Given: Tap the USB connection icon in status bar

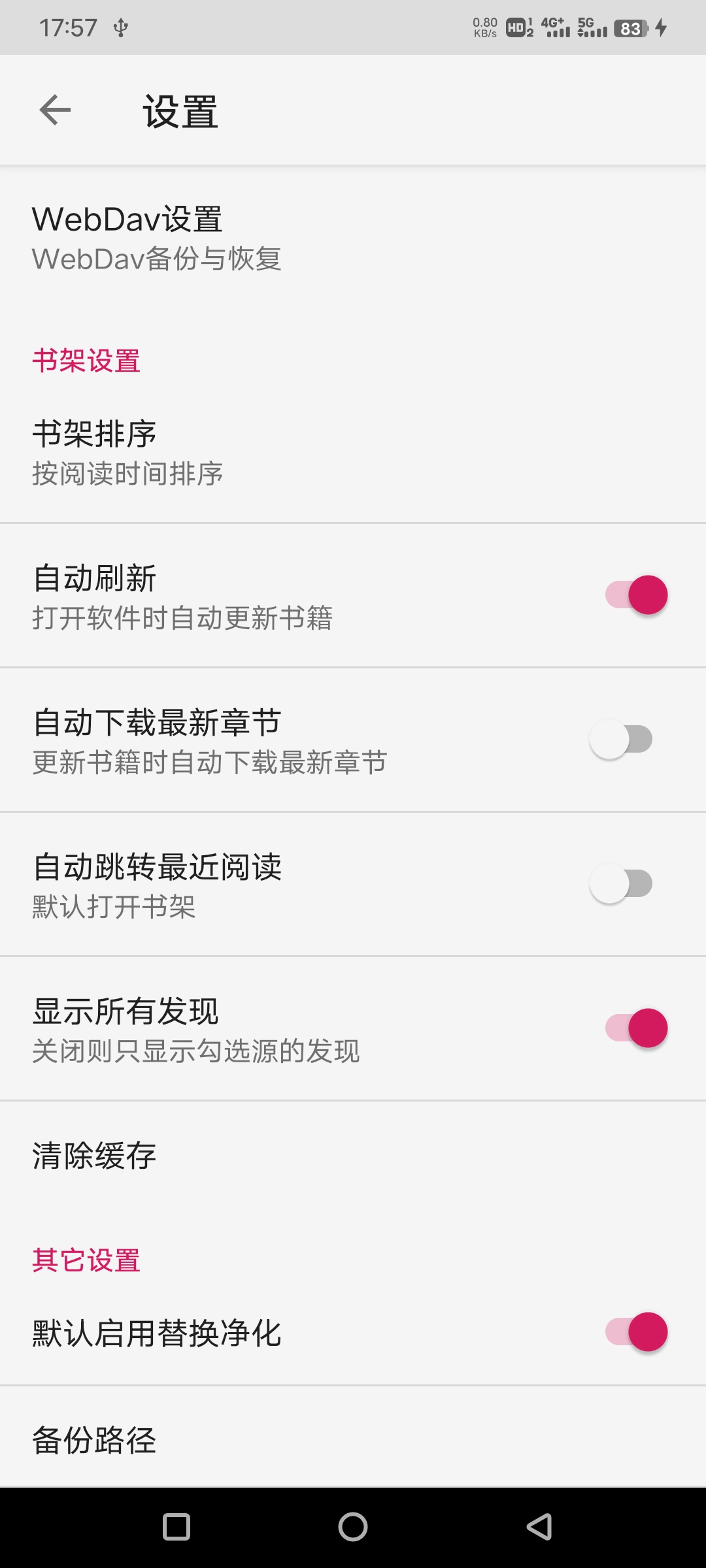Looking at the screenshot, I should pyautogui.click(x=120, y=27).
